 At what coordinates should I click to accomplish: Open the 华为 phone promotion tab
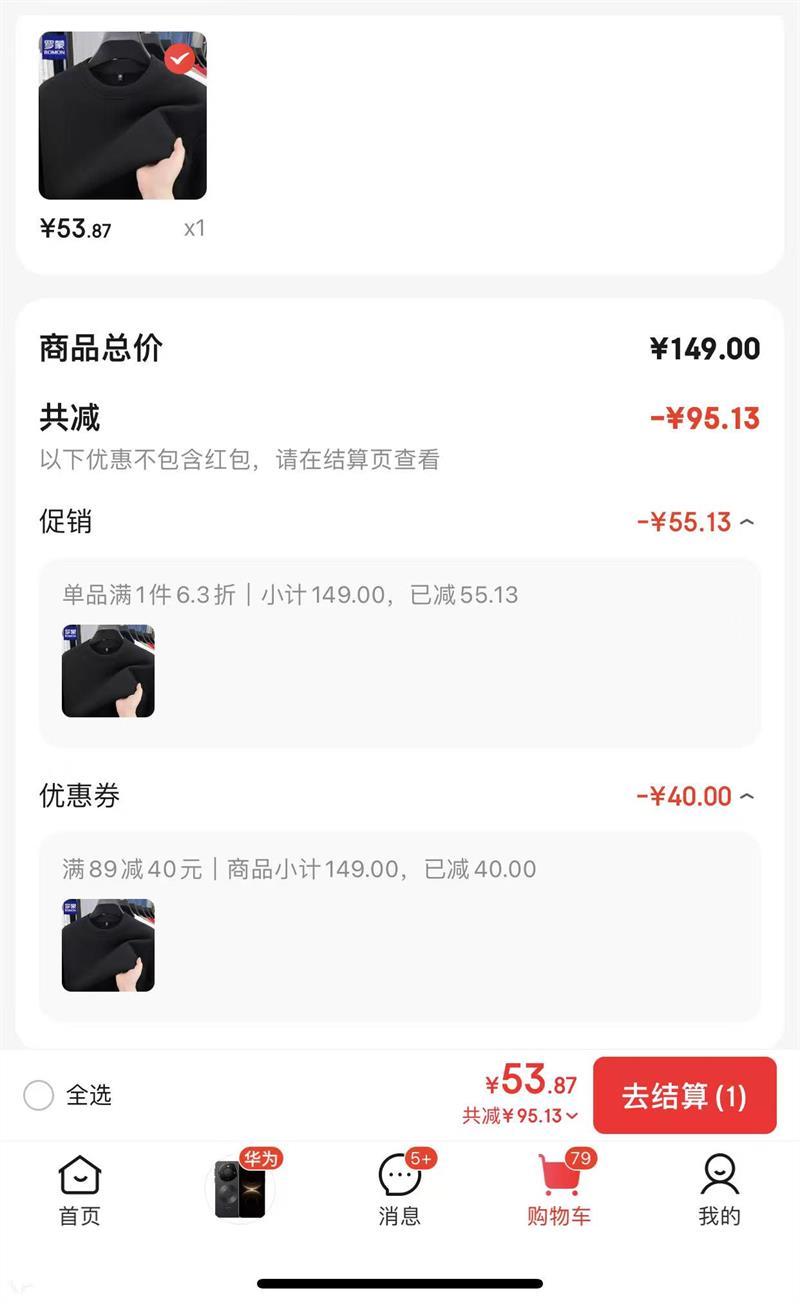coord(239,1188)
